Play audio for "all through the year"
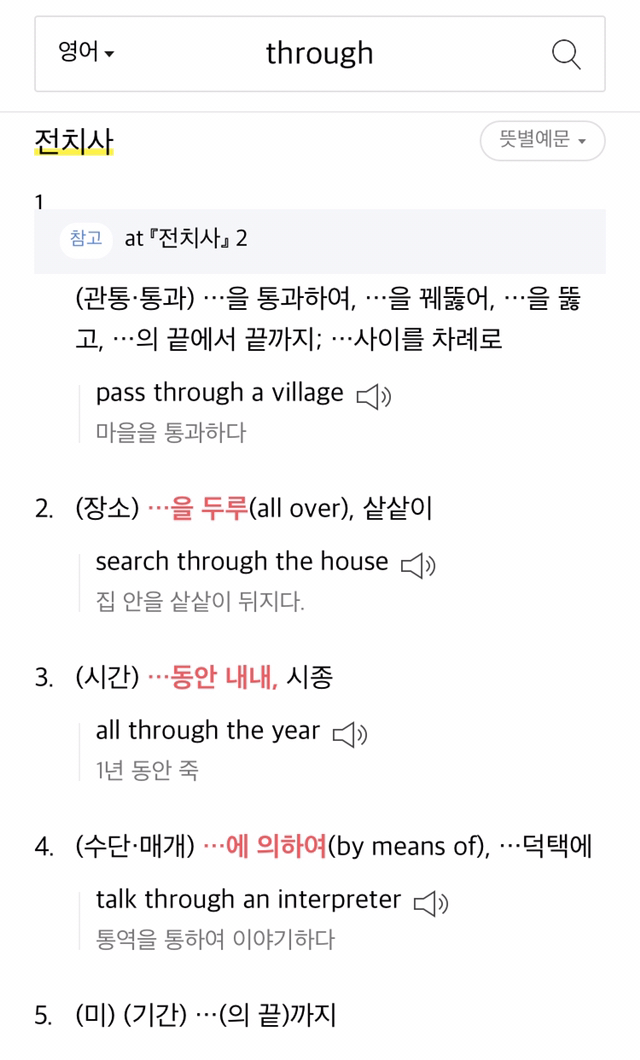Image resolution: width=640 pixels, height=1060 pixels. [x=350, y=734]
